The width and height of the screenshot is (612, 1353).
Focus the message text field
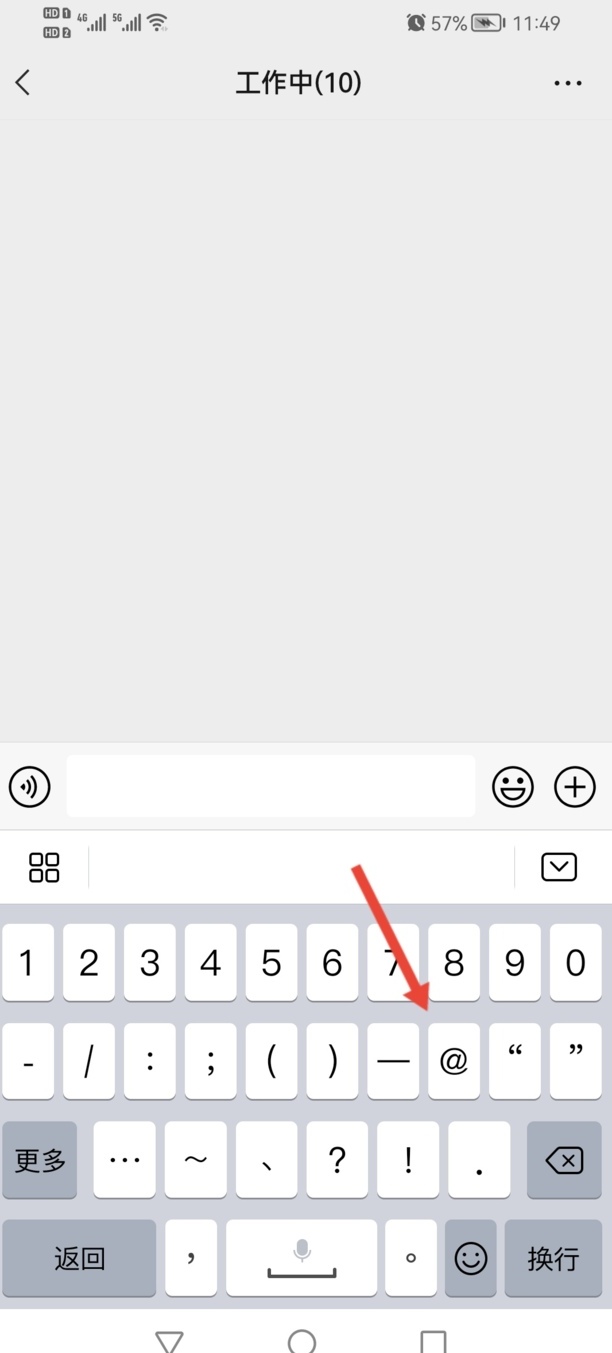(270, 787)
